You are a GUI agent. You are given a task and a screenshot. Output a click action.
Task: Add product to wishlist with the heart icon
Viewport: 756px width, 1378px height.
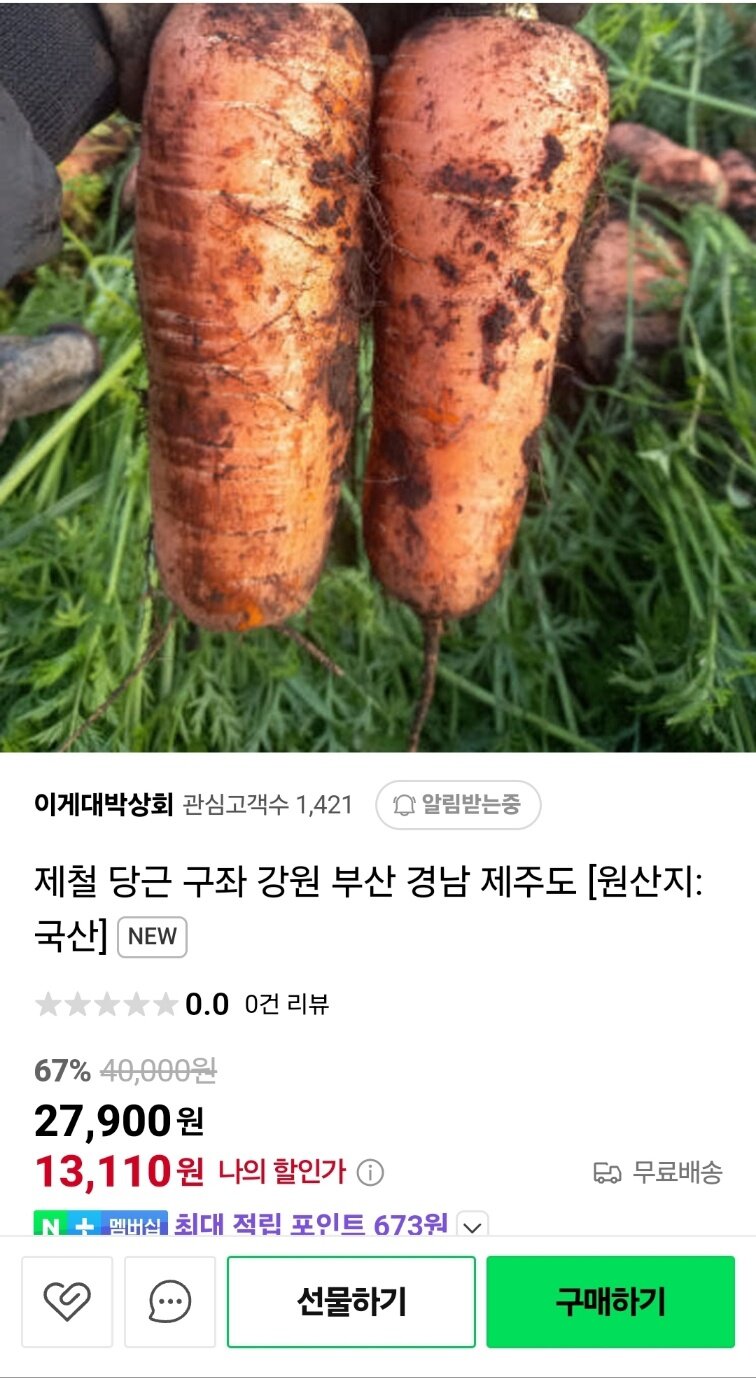[67, 1301]
